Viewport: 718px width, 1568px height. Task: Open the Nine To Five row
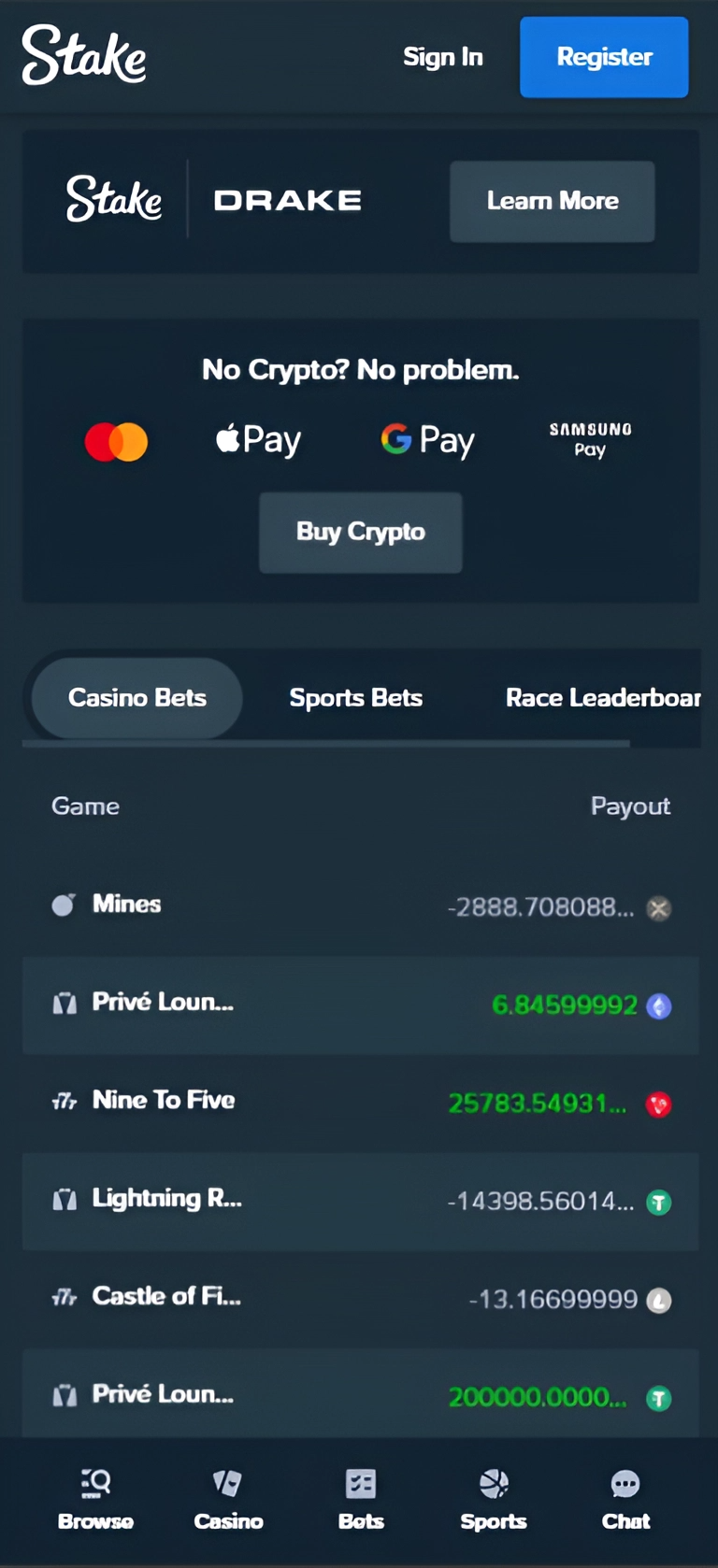[x=163, y=1100]
